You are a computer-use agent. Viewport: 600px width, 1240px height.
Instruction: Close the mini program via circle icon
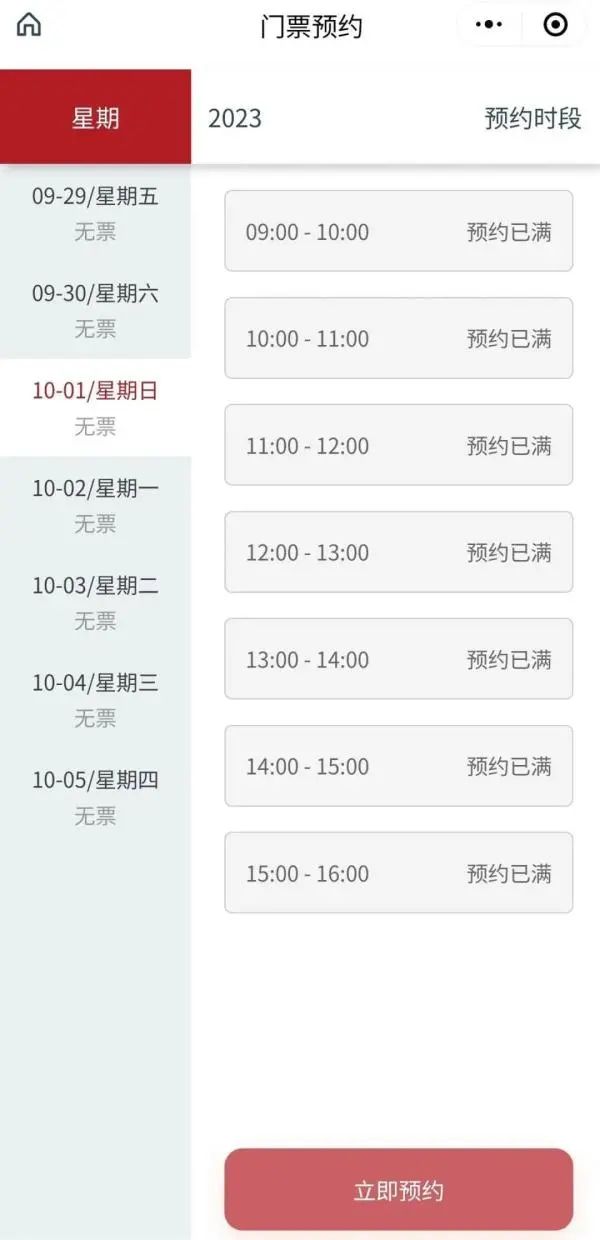[x=555, y=25]
